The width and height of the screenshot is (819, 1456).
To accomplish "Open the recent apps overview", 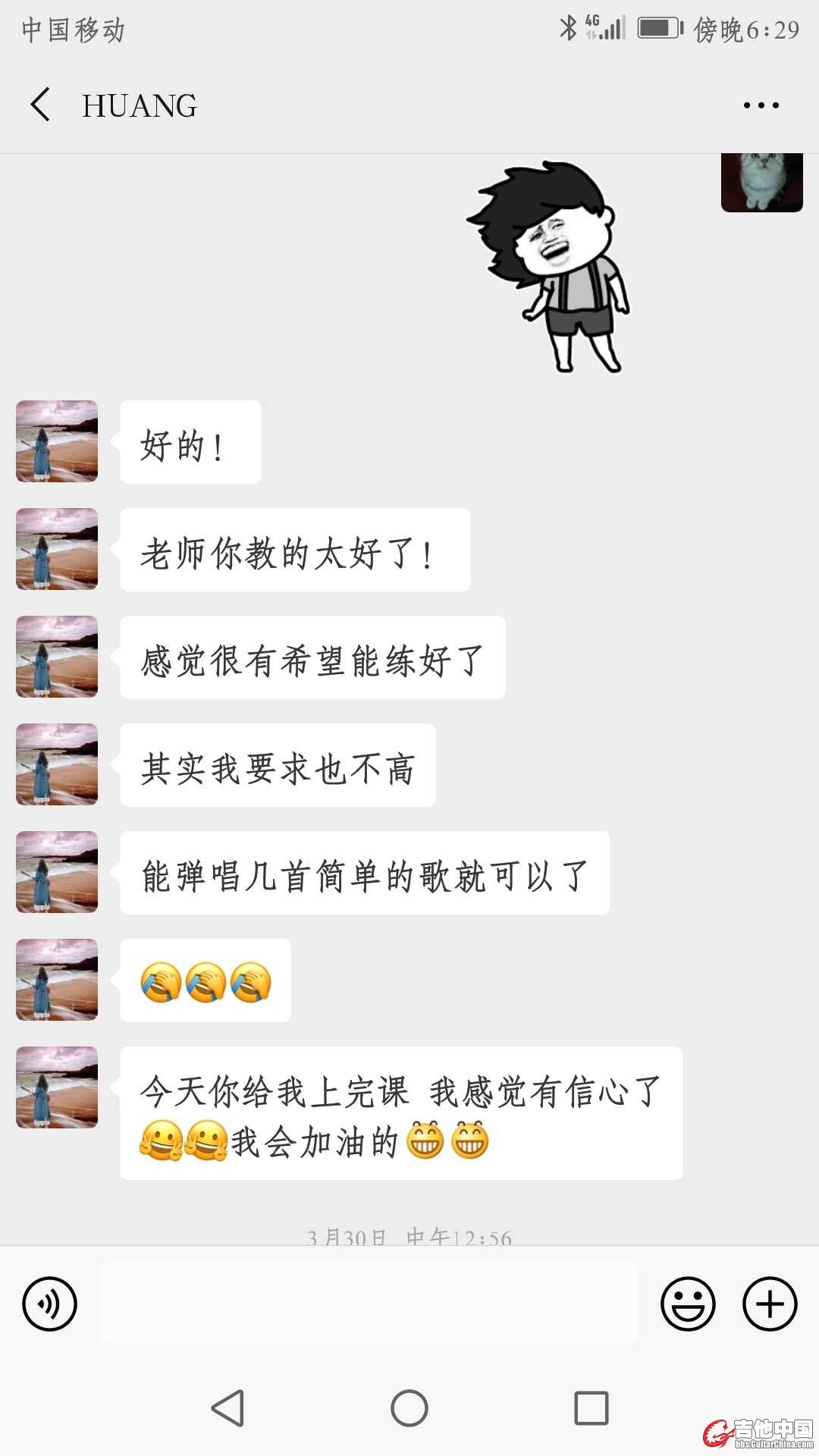I will click(591, 1408).
